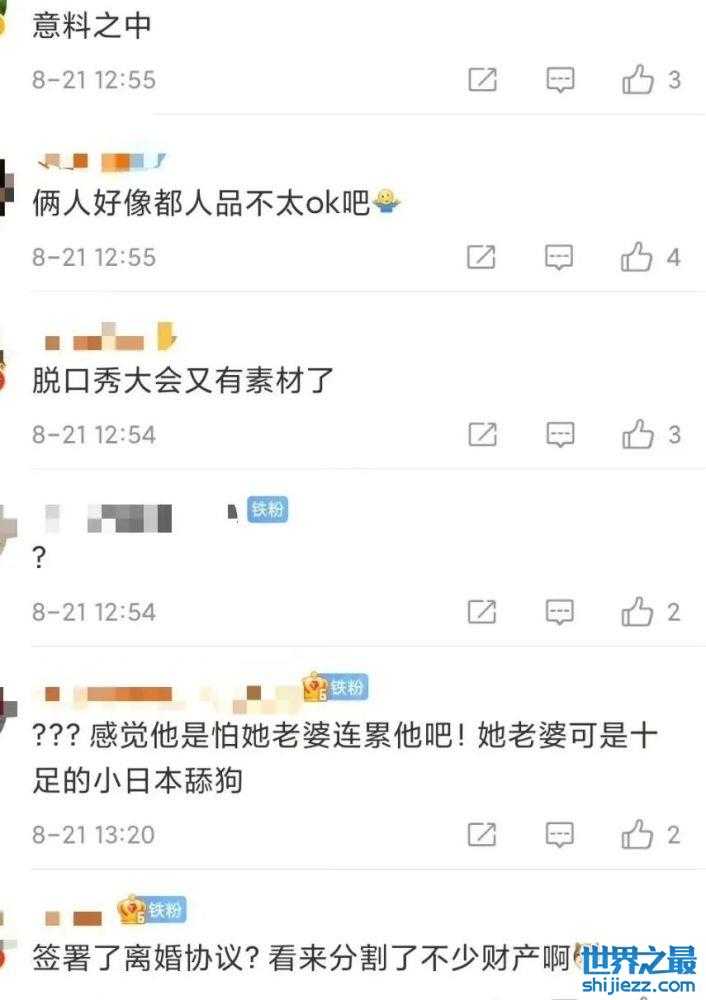Repost the comment "俩人好像都人品不太ok吧"
Image resolution: width=706 pixels, height=1000 pixels.
(x=482, y=257)
